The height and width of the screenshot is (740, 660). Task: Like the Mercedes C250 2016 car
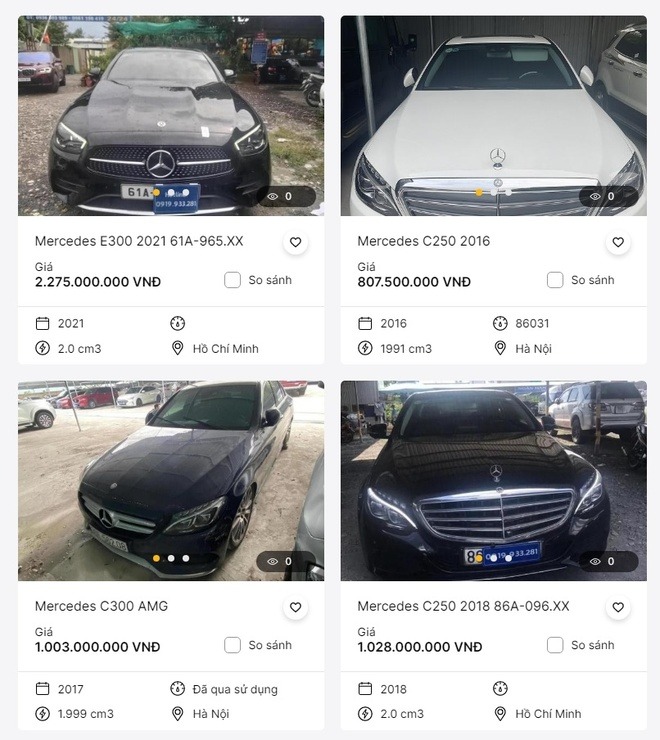[618, 242]
